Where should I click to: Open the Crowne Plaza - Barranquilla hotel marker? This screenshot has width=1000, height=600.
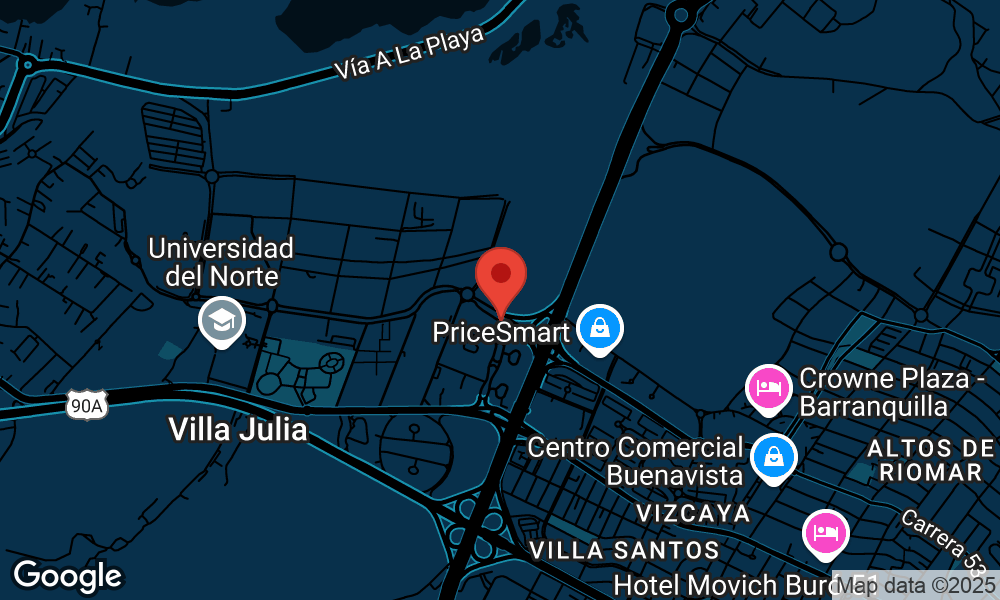pyautogui.click(x=768, y=387)
